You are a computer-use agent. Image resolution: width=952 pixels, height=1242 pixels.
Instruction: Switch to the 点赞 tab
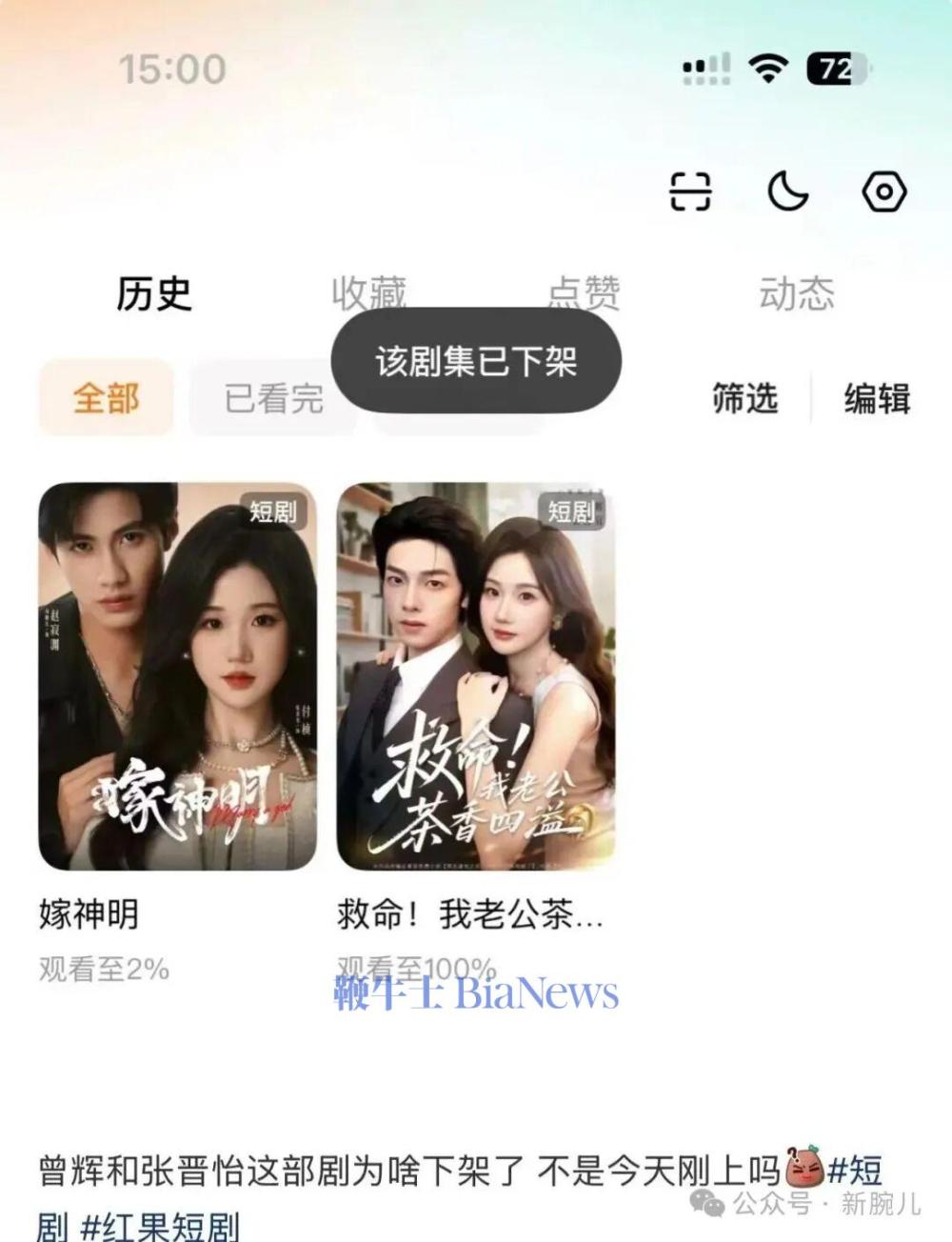[583, 292]
